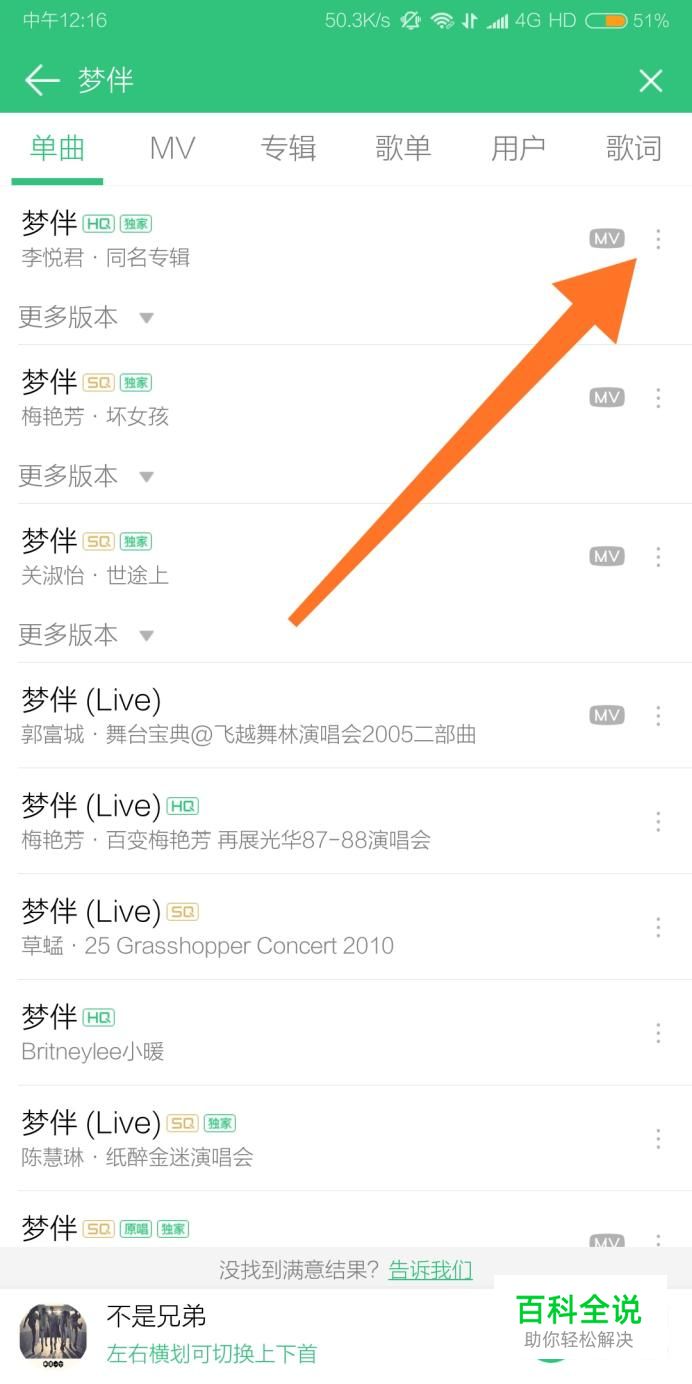Switch to the 专辑 tab

(x=288, y=148)
